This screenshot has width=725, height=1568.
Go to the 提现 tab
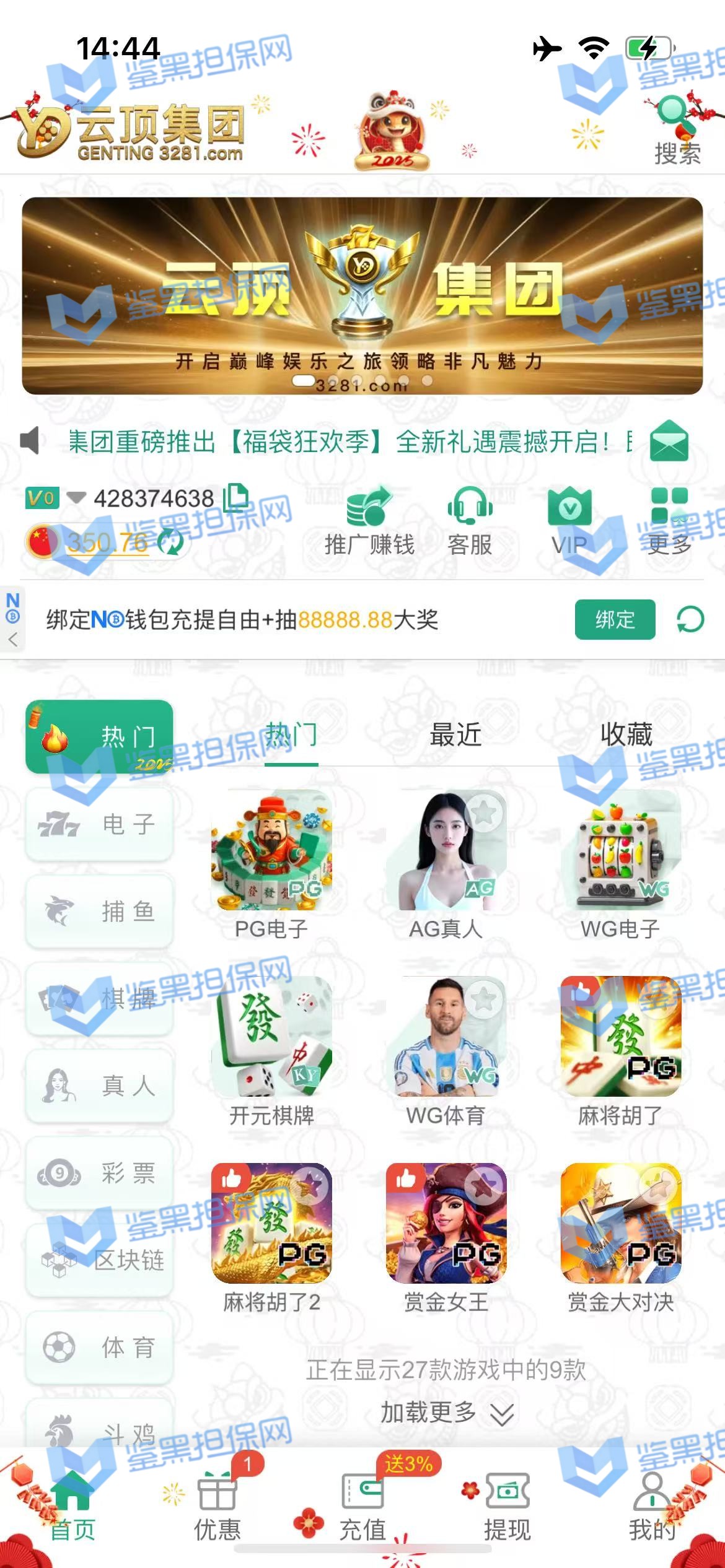pos(507,1505)
